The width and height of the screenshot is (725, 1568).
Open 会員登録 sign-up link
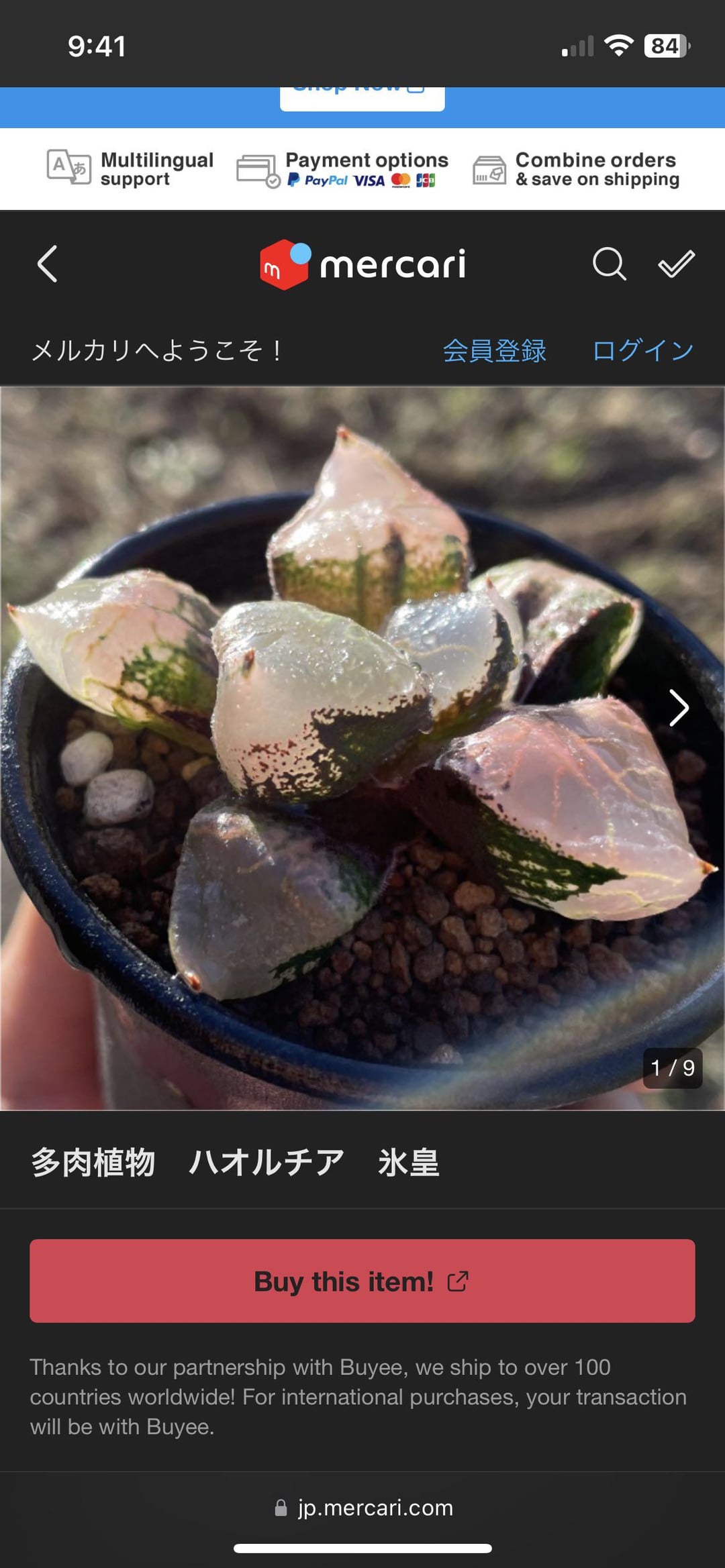(495, 350)
